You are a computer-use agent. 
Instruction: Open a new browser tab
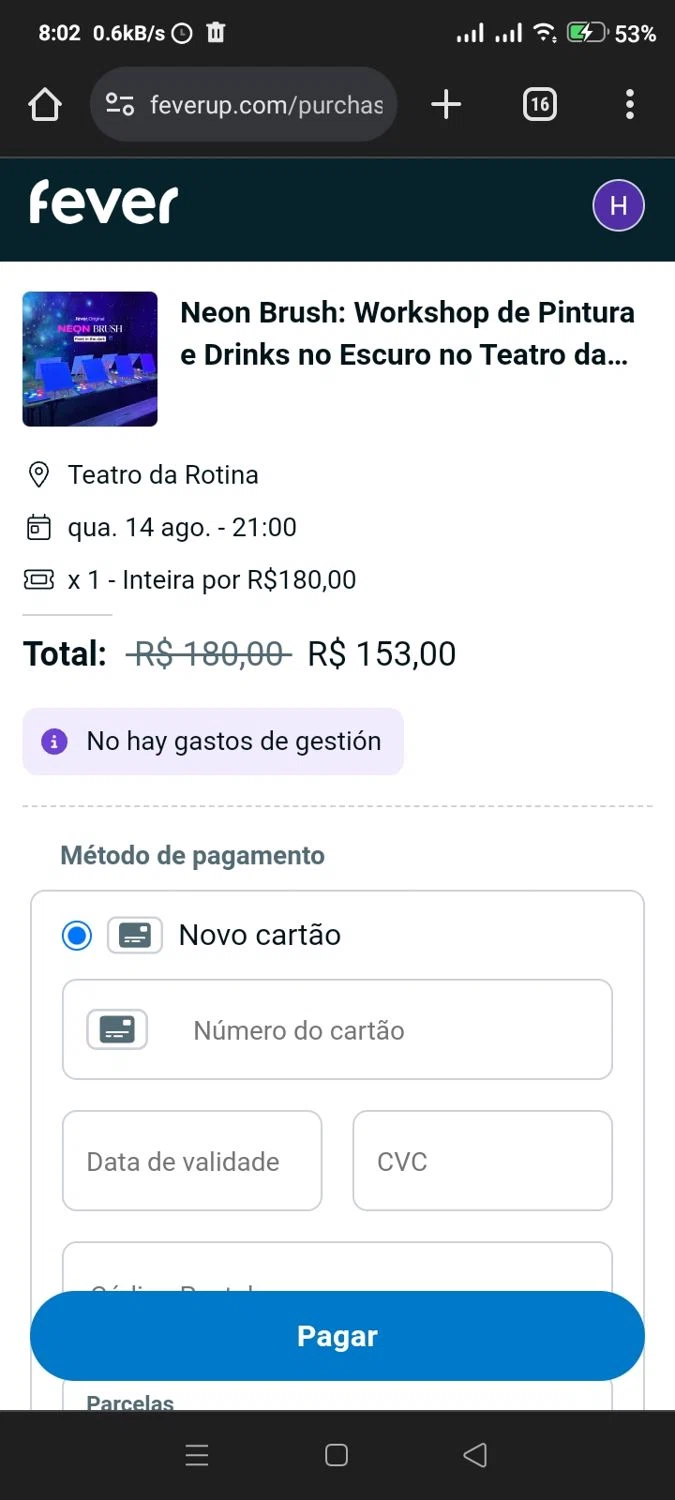coord(446,104)
